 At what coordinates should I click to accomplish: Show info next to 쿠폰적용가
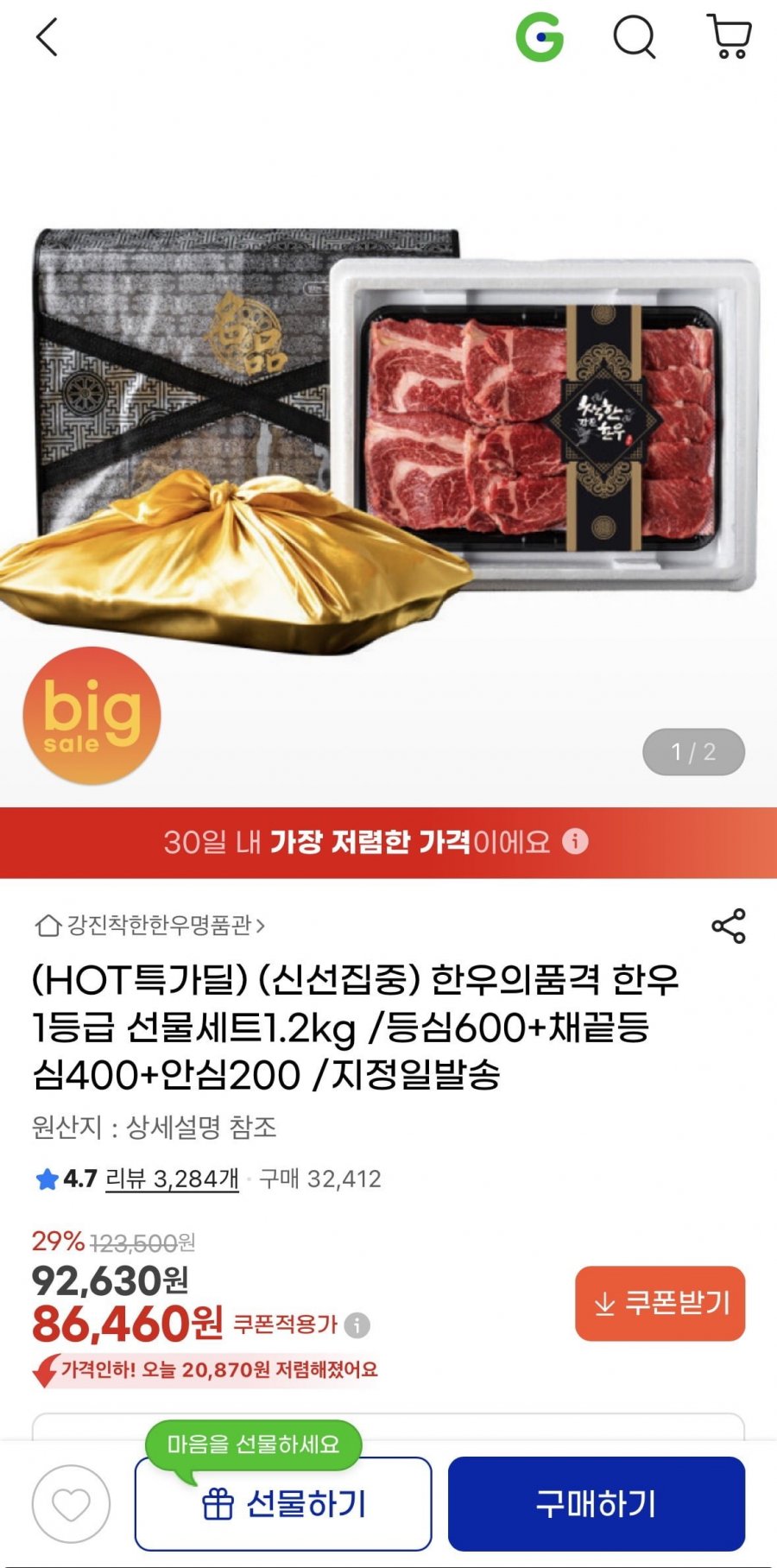point(357,1325)
